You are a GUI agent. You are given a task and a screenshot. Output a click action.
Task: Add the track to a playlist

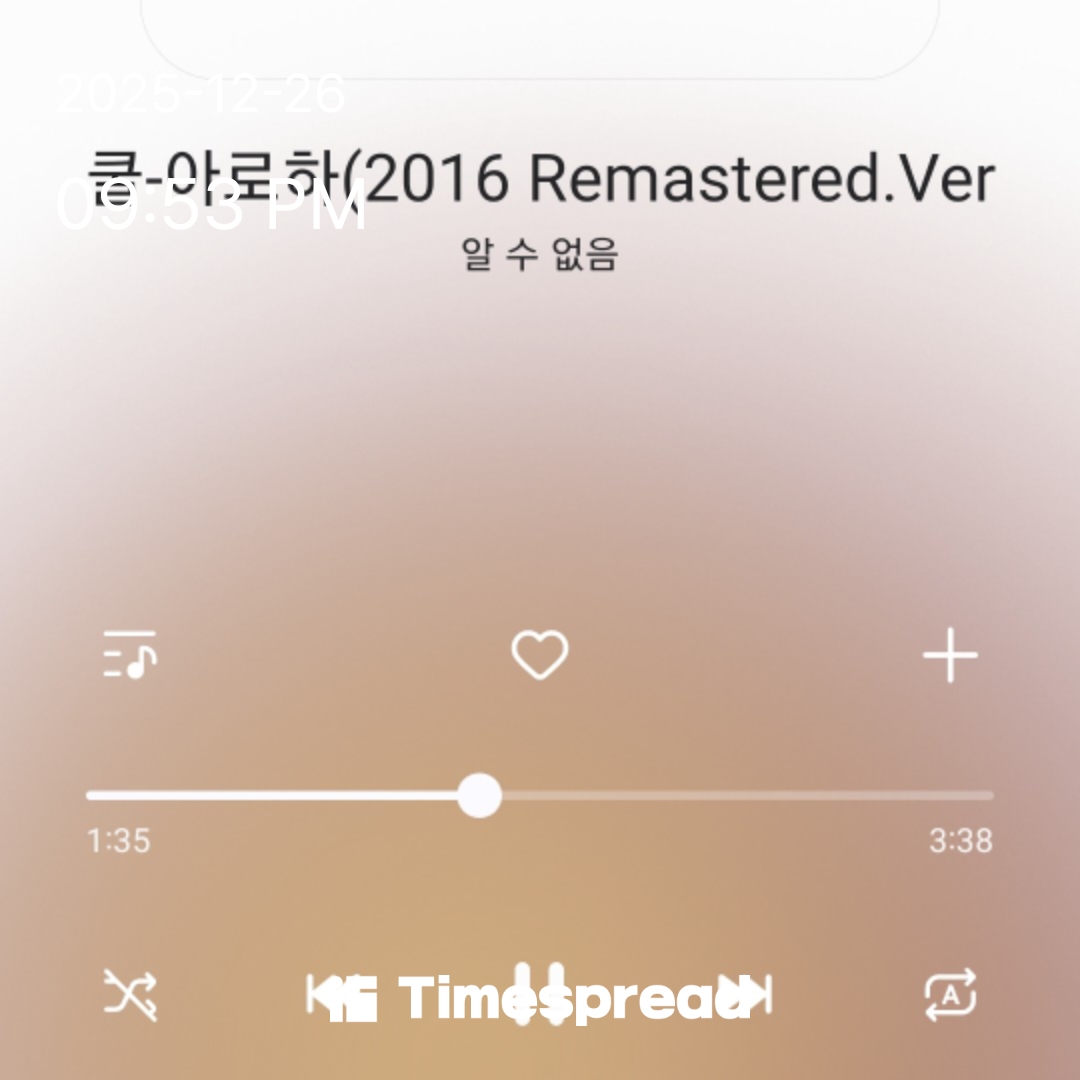coord(949,657)
